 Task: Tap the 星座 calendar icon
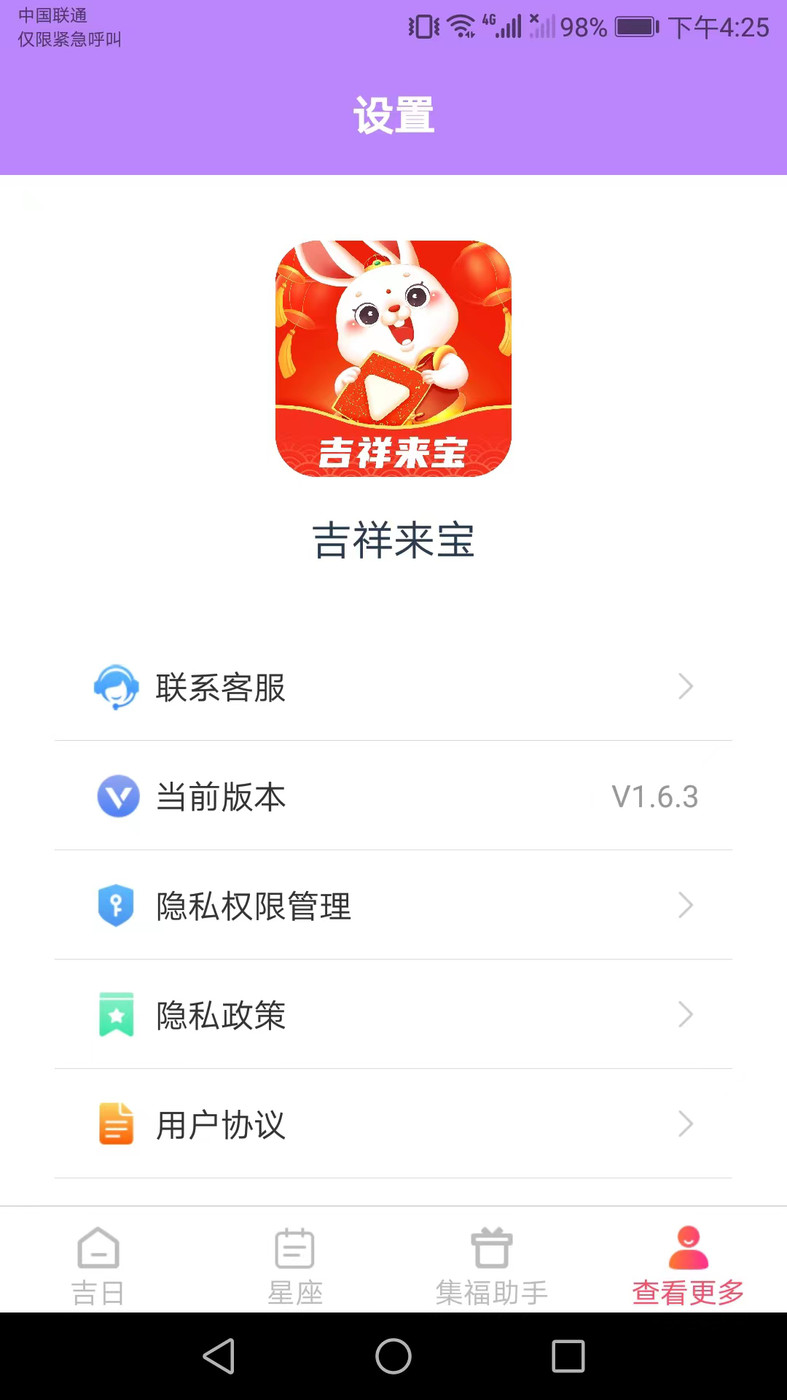pos(295,1248)
